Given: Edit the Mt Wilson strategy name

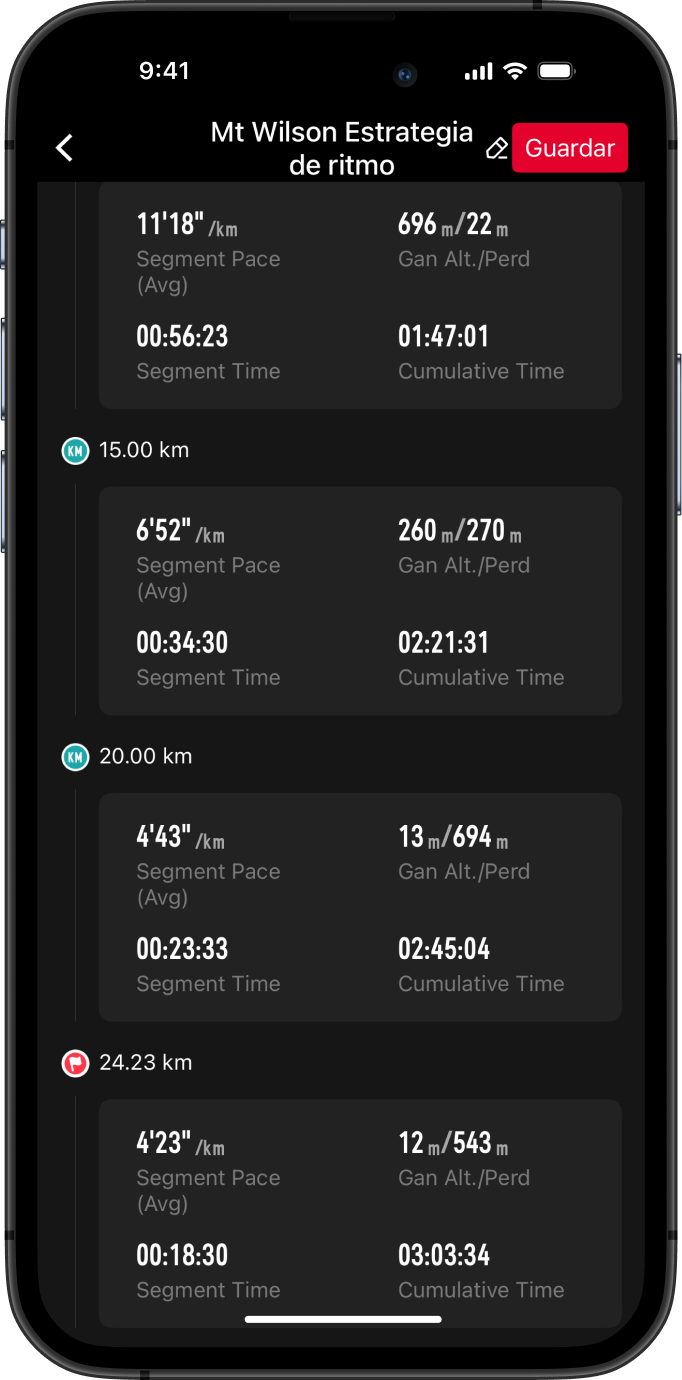Looking at the screenshot, I should click(496, 149).
